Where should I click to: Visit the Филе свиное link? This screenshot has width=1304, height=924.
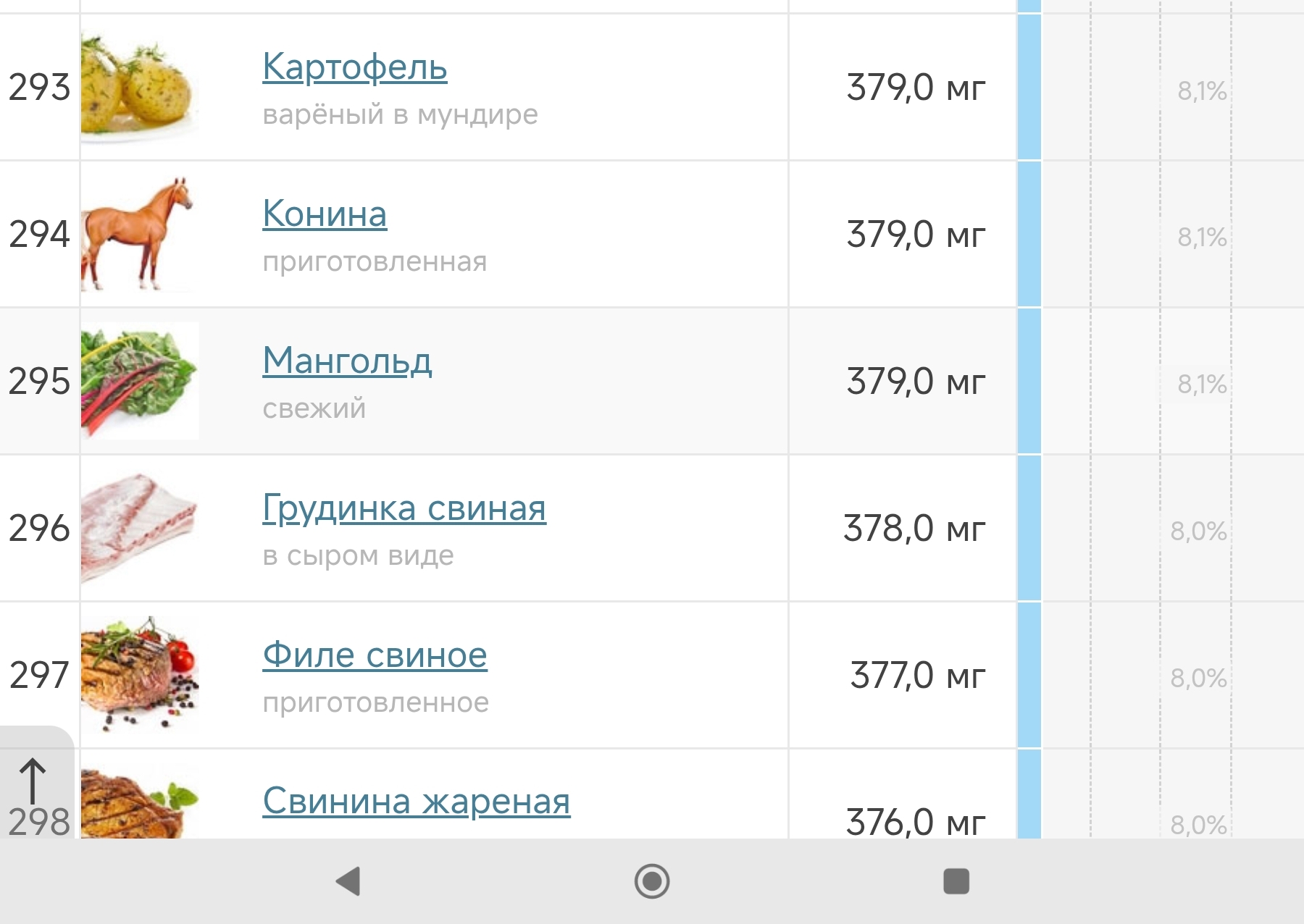click(x=375, y=655)
